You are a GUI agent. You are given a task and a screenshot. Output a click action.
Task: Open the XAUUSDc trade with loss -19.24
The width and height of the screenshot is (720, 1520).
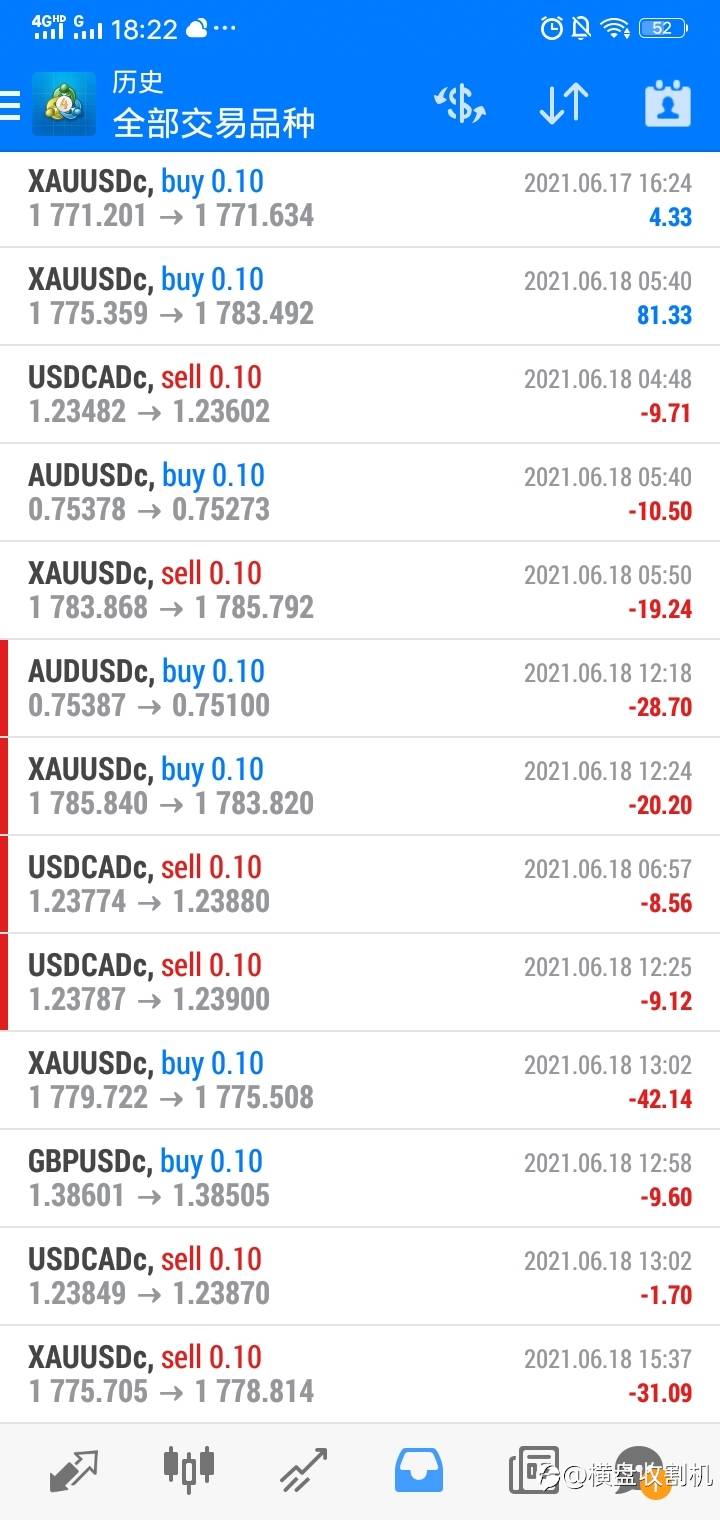(x=360, y=591)
